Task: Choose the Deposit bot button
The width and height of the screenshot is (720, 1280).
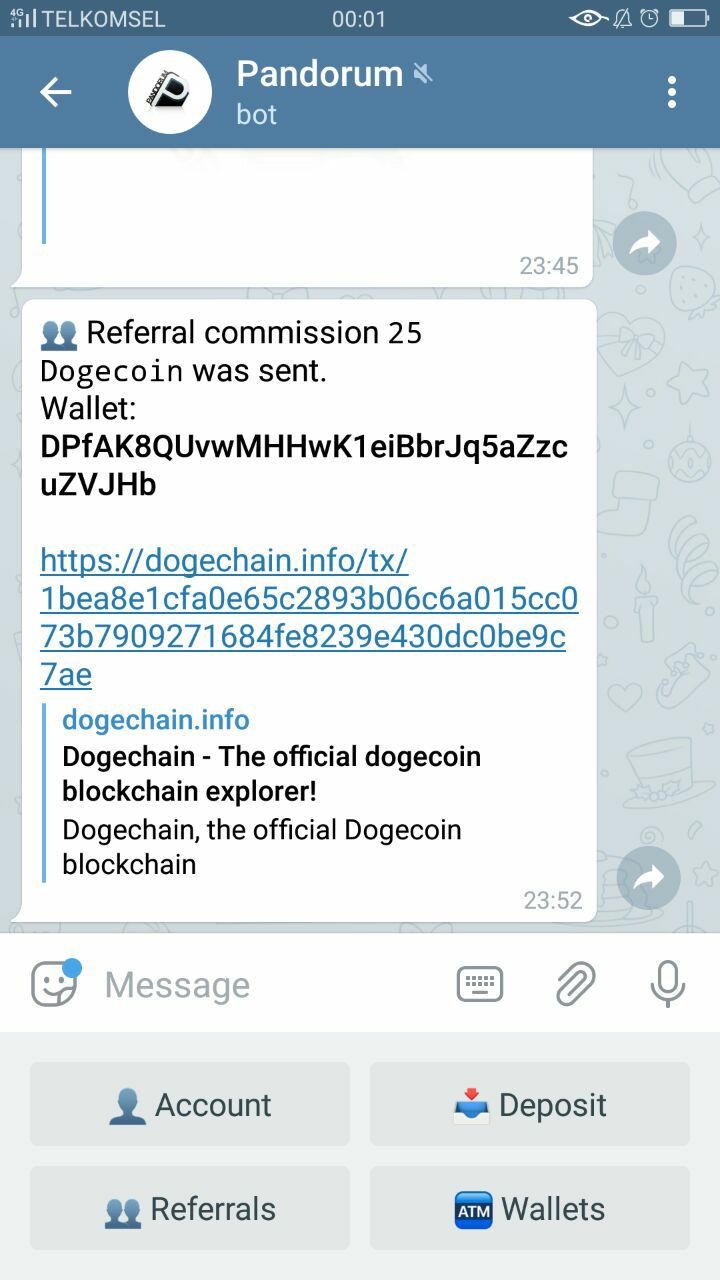Action: pyautogui.click(x=529, y=1104)
